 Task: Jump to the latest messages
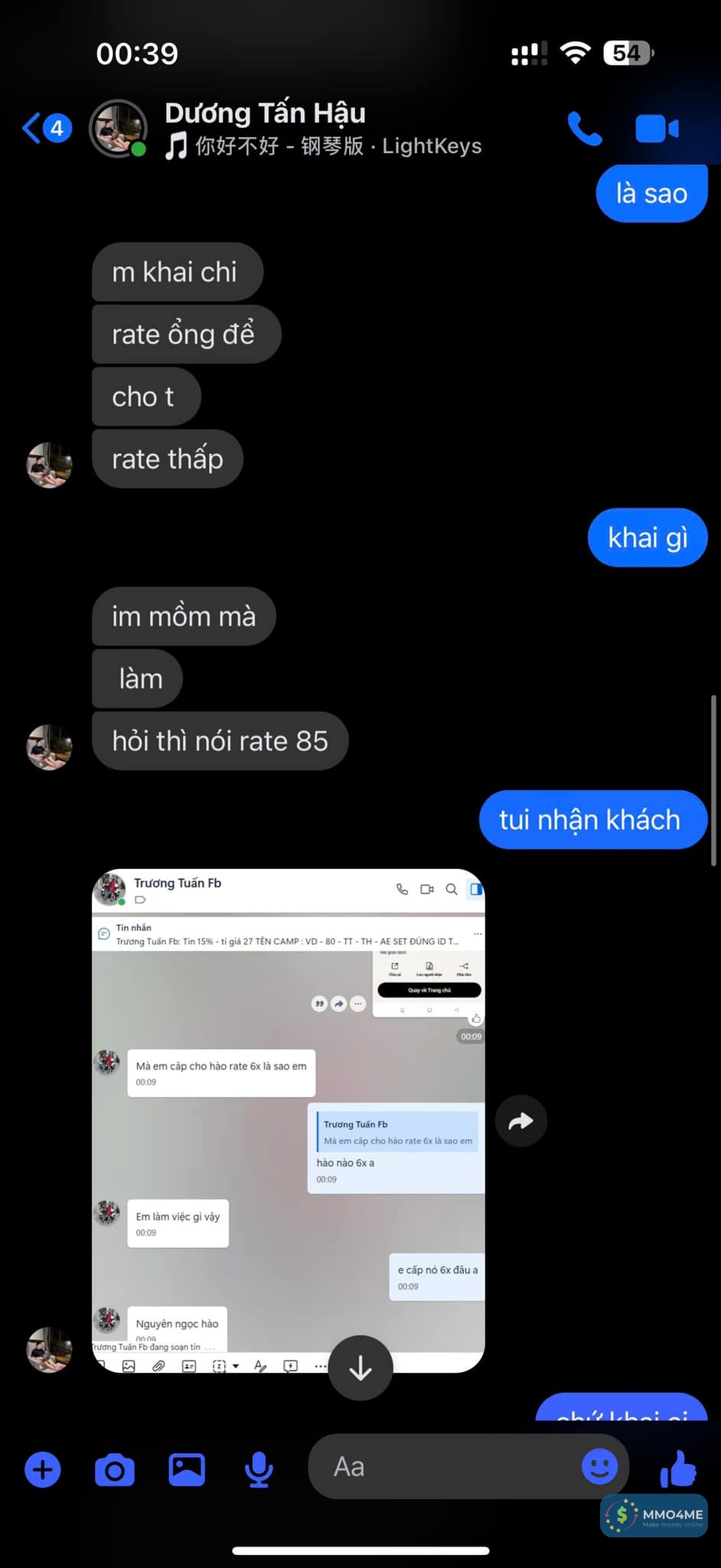tap(360, 1367)
